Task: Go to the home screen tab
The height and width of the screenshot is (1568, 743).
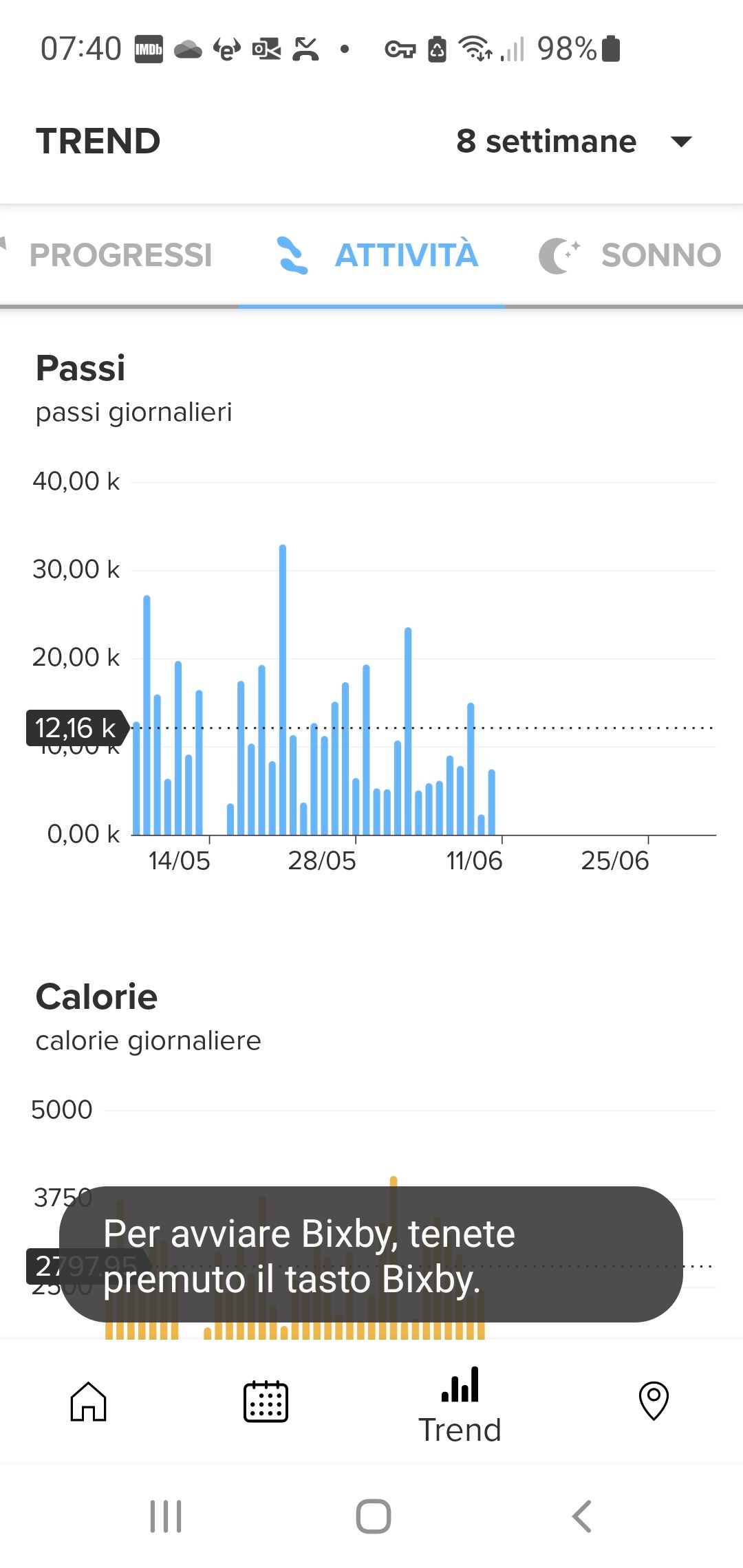Action: coord(89,1401)
